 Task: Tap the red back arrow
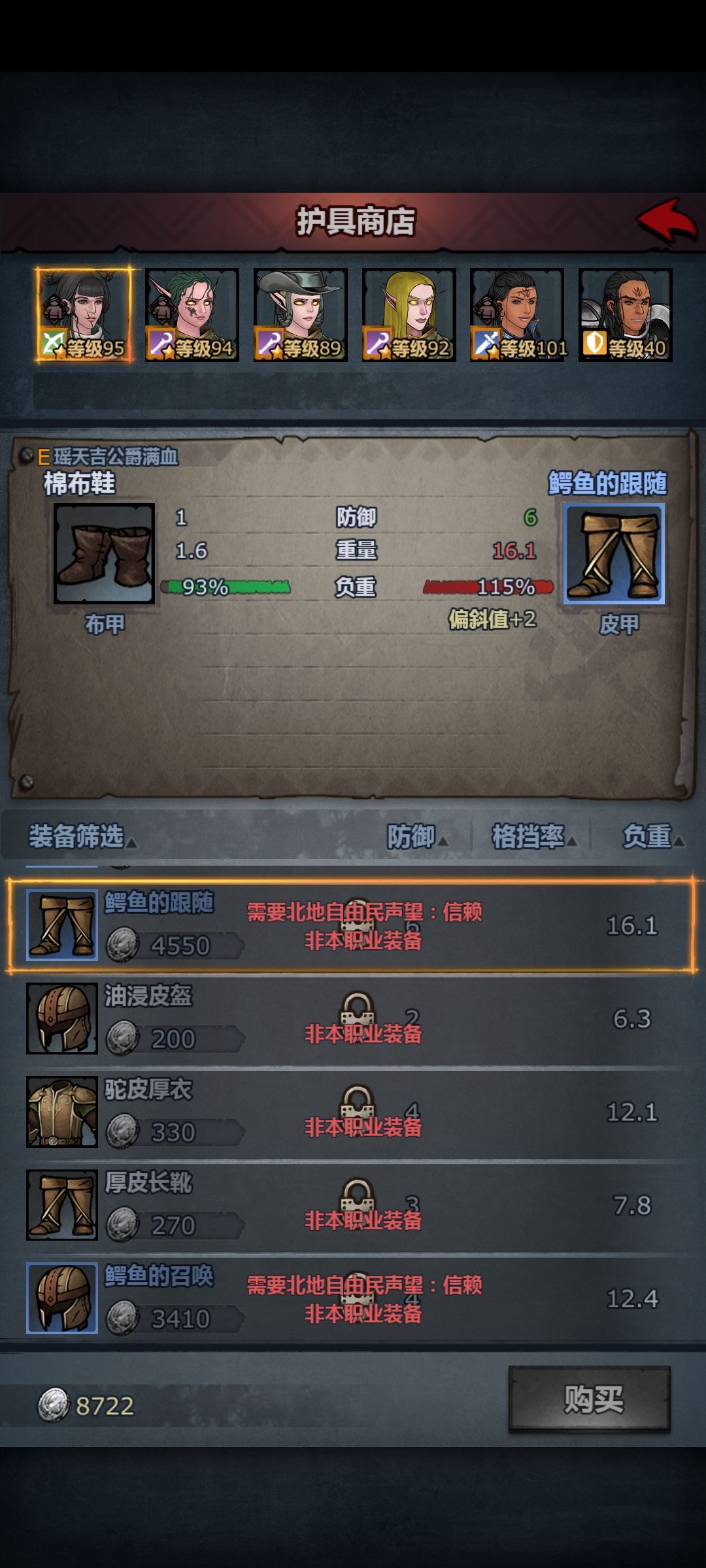coord(666,222)
